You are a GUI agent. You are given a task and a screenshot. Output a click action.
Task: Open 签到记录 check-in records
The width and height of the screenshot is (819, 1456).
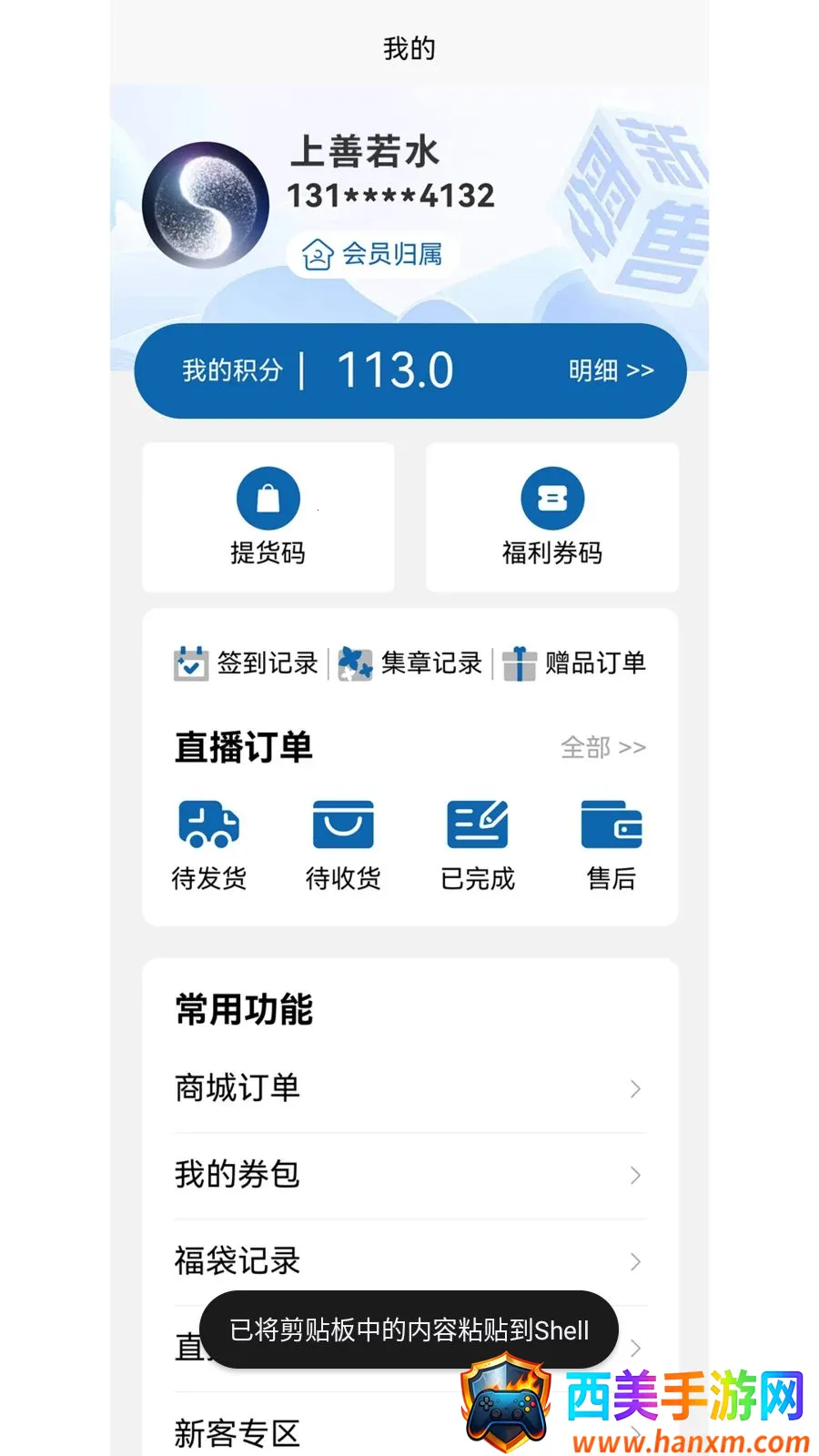(x=246, y=663)
